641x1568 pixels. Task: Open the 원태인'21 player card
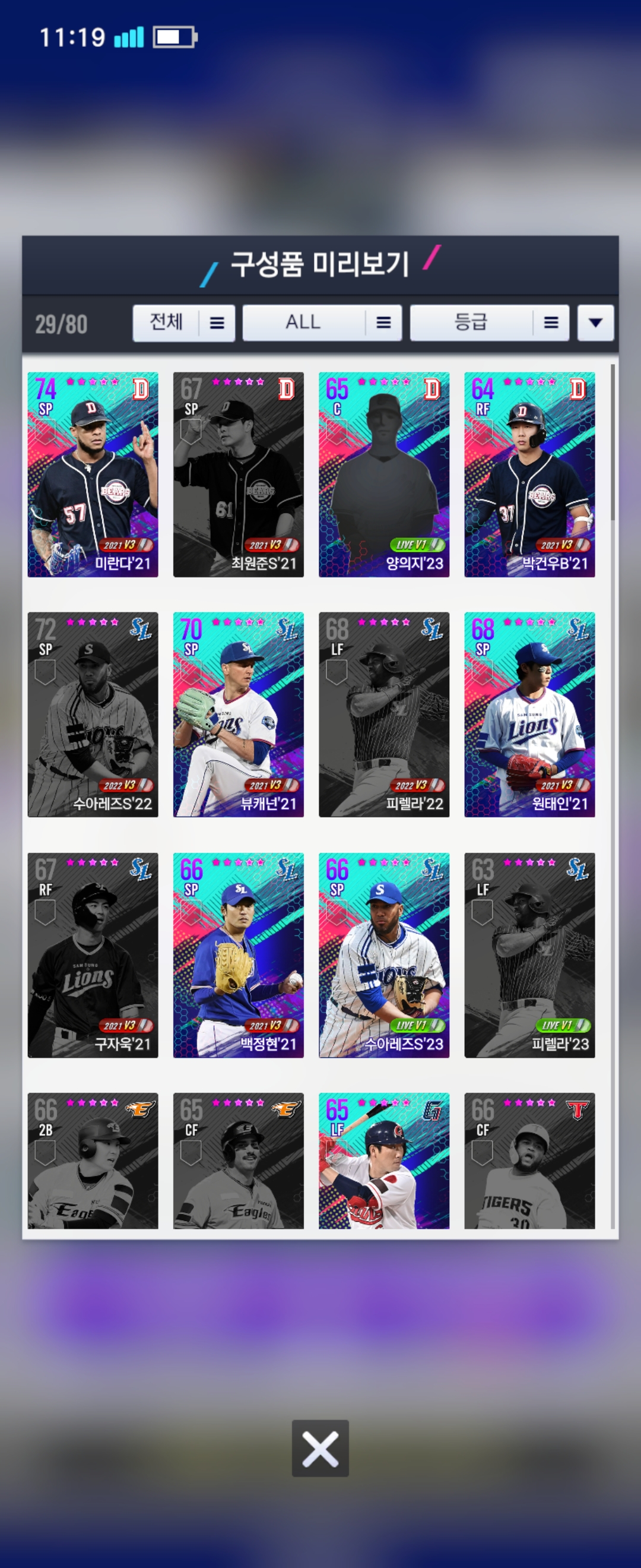(529, 714)
